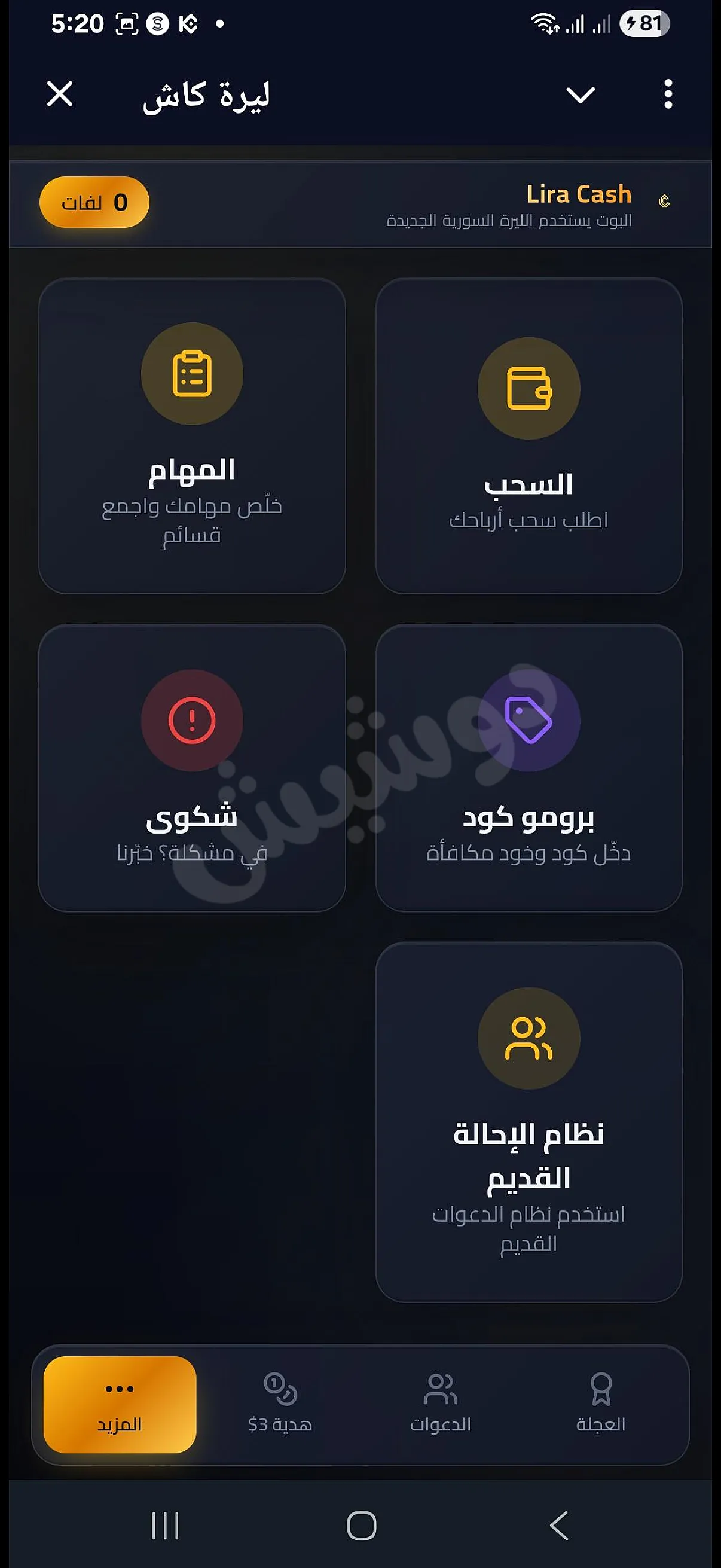Screen dimensions: 721x1568
Task: Switch to the المزيد tab
Action: pyautogui.click(x=120, y=1404)
